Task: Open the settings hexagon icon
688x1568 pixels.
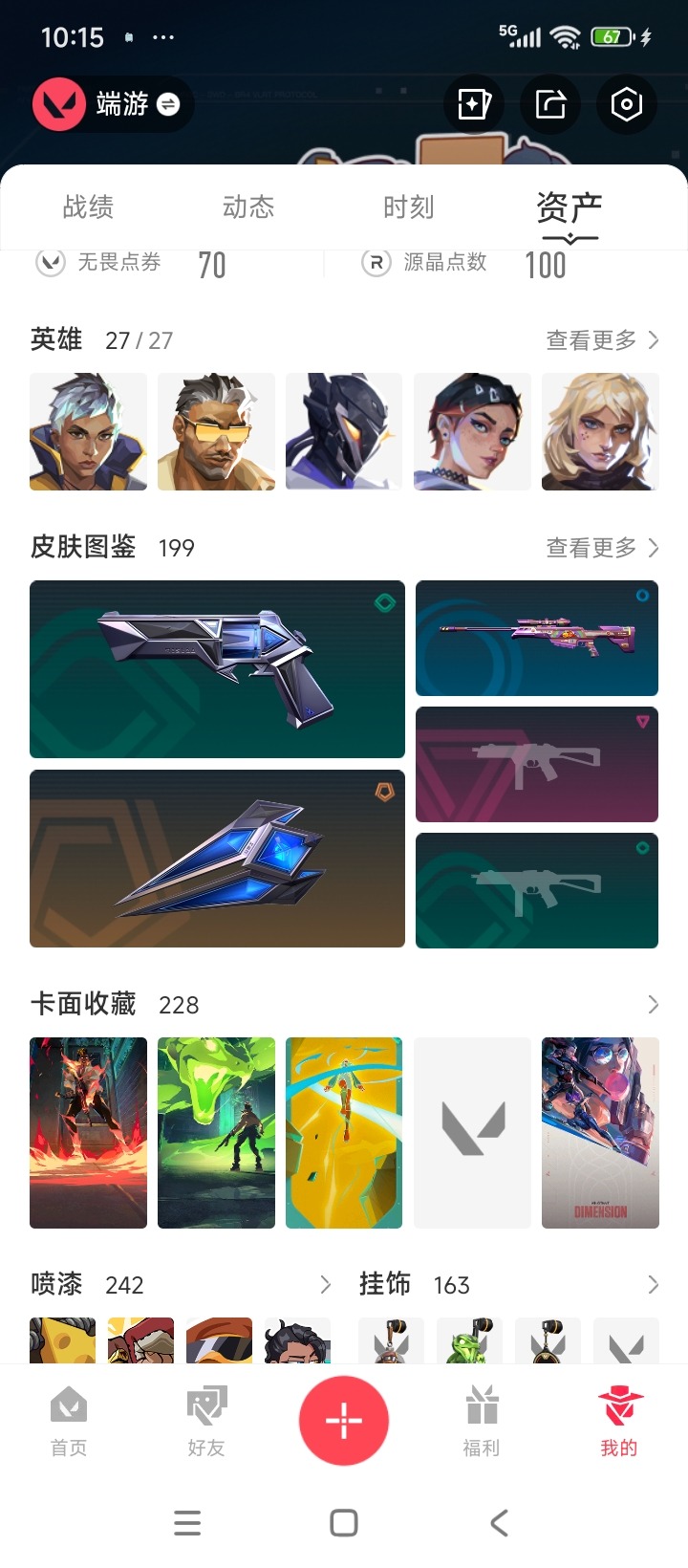Action: [x=626, y=104]
